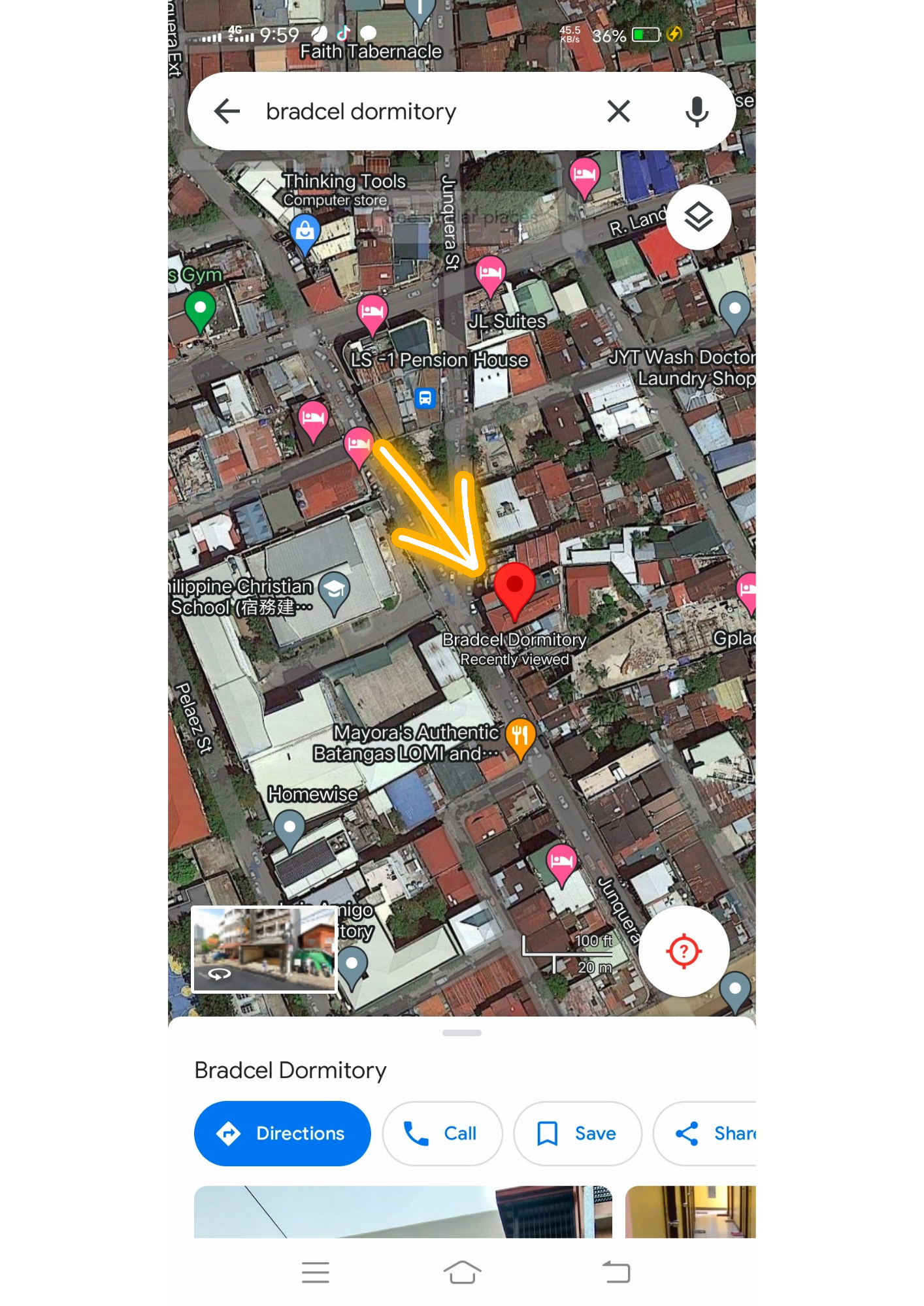Screen dimensions: 924x1306
Task: Open the Street View thumbnail
Action: (x=264, y=949)
